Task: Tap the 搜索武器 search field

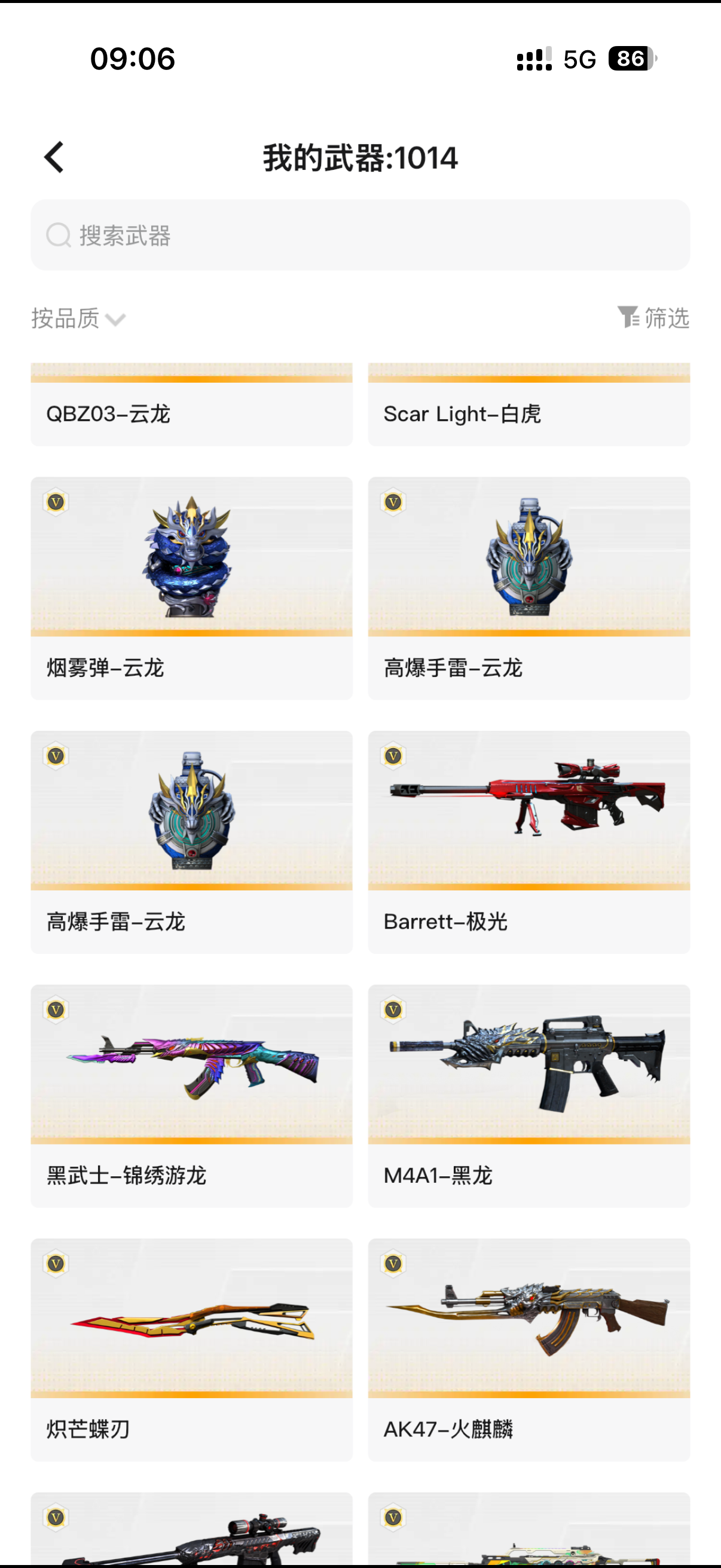Action: pos(360,235)
